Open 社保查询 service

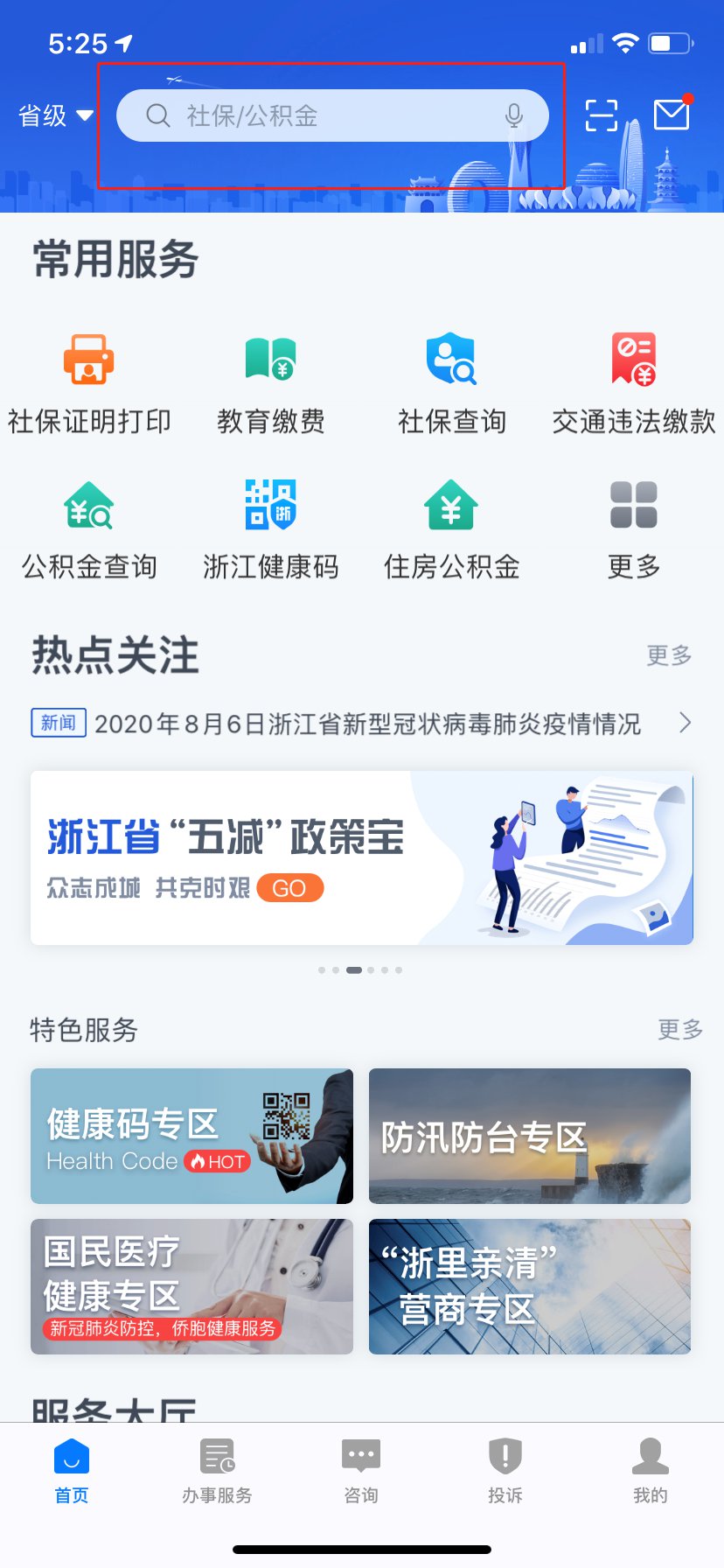(x=452, y=382)
